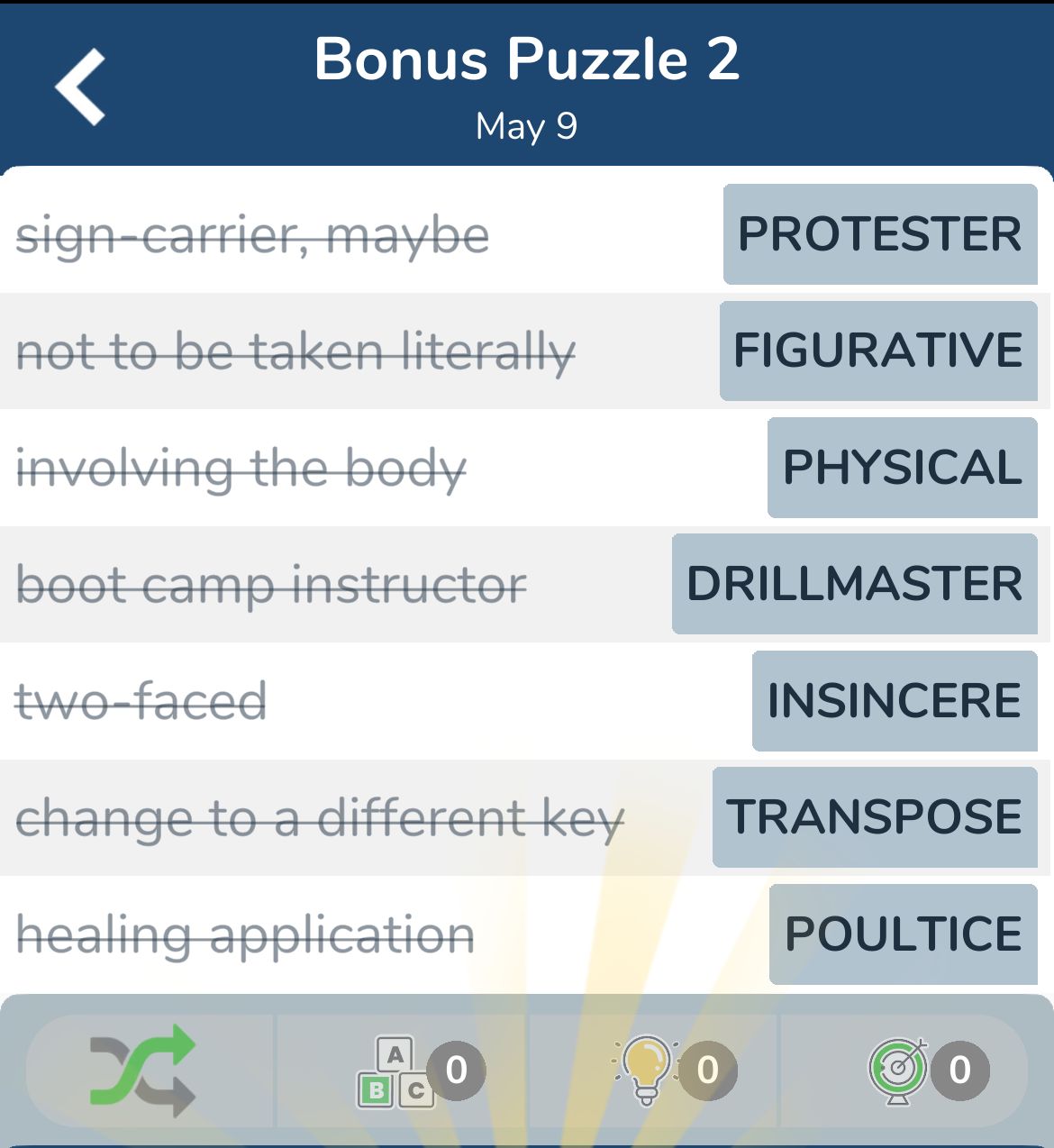Select the INSINCERE answer tile
The image size is (1054, 1148).
895,701
